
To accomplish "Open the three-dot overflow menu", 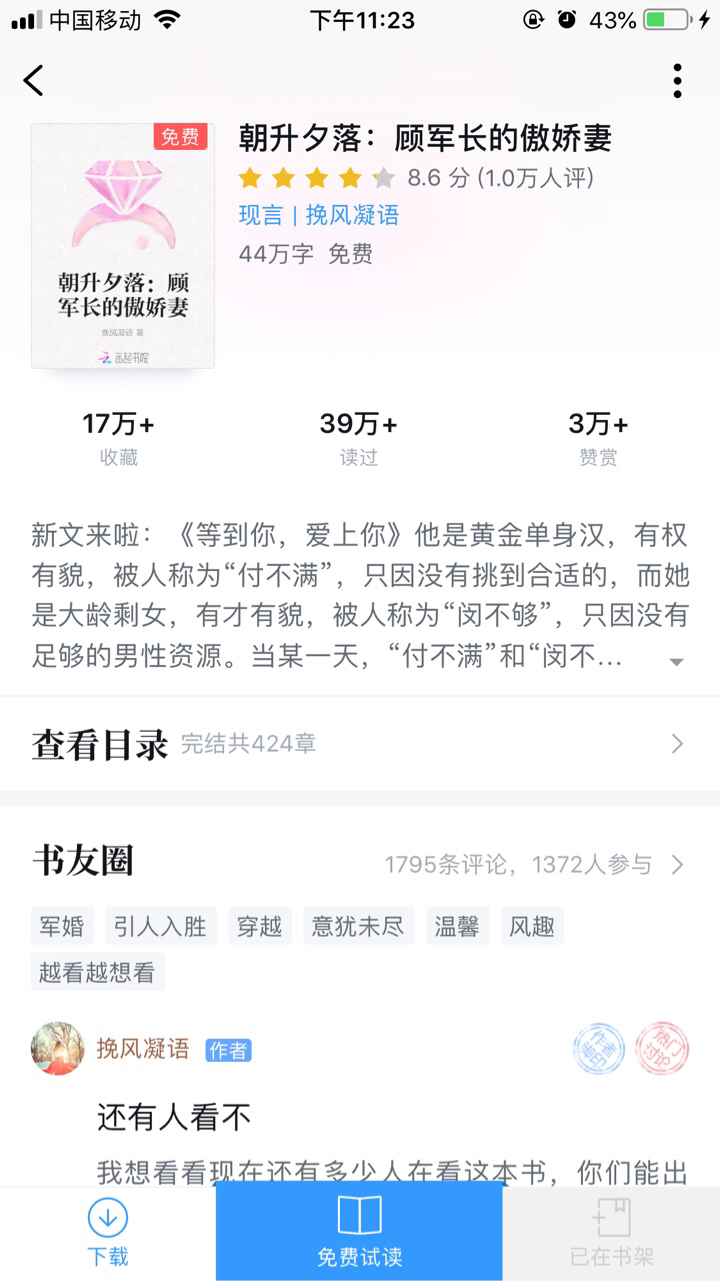I will click(677, 80).
